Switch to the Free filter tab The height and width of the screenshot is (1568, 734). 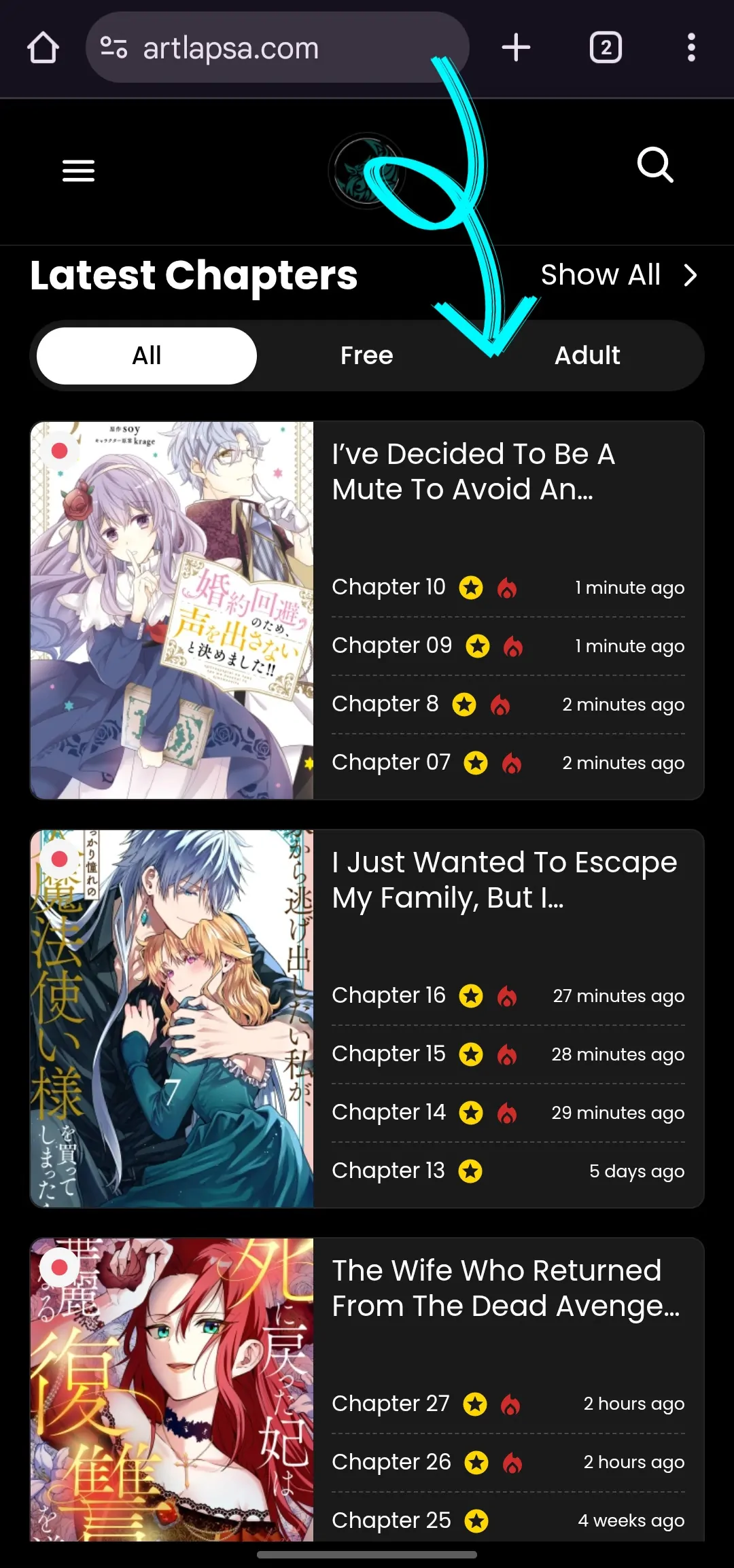click(366, 355)
